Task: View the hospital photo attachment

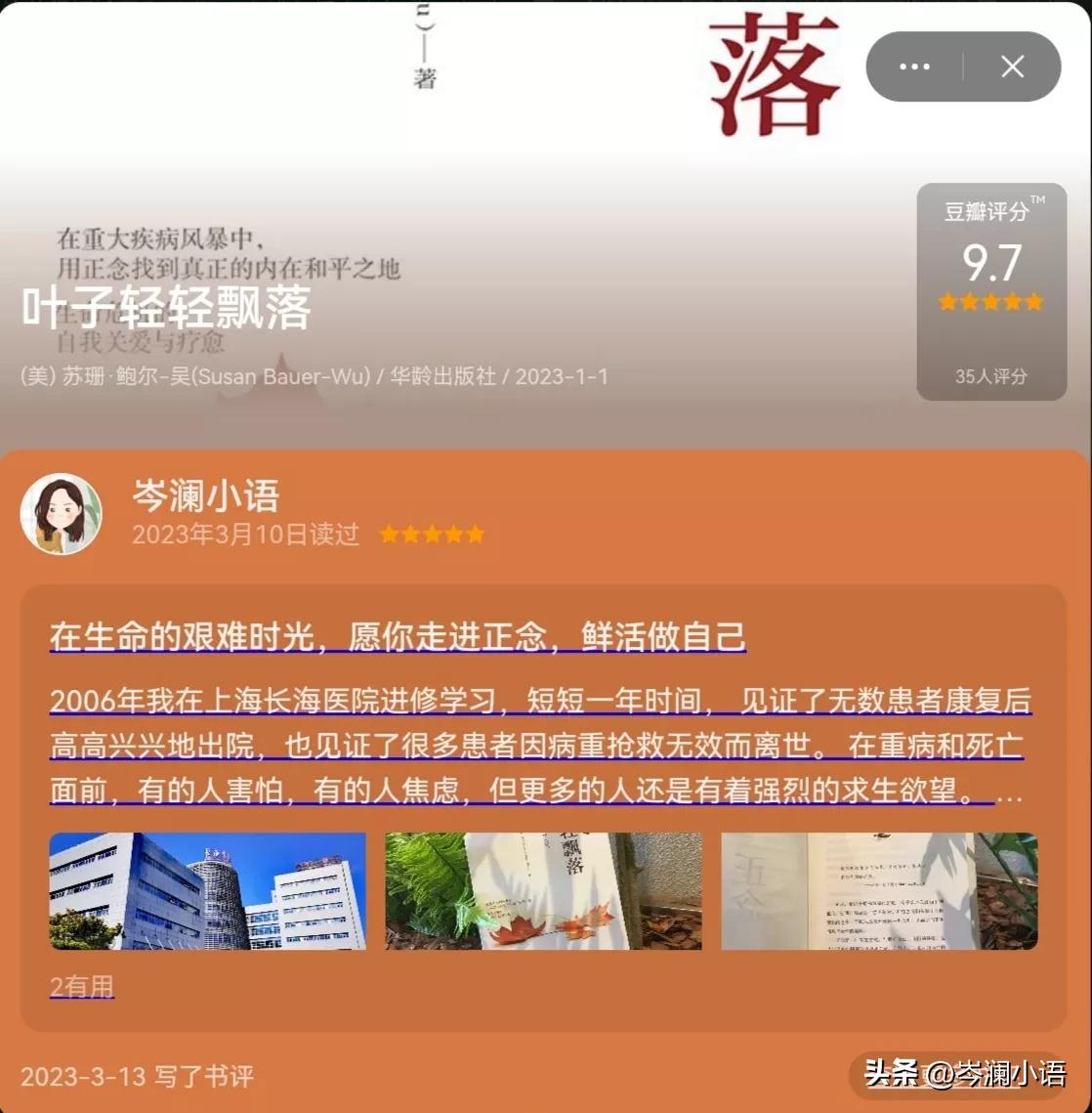Action: 207,890
